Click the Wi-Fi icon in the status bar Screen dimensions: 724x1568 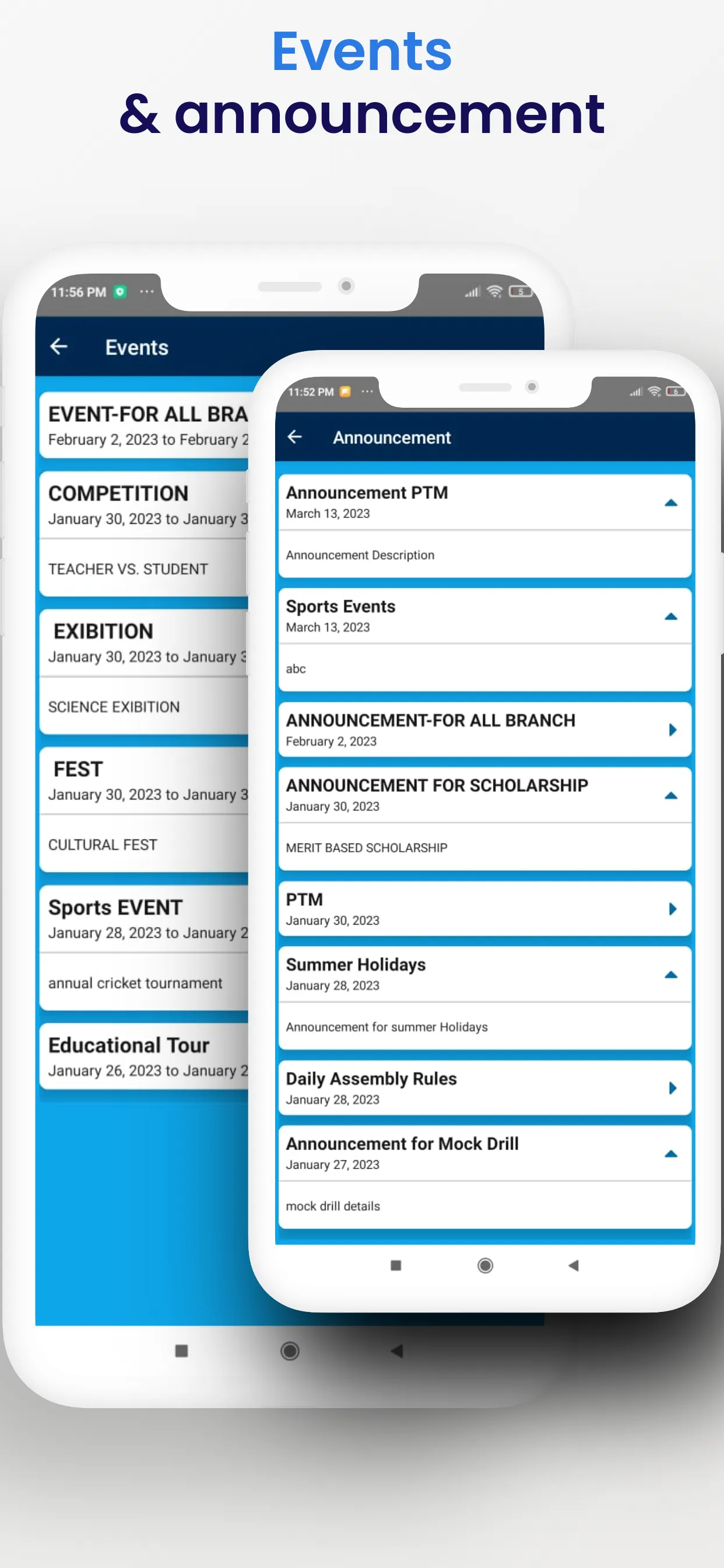(655, 392)
